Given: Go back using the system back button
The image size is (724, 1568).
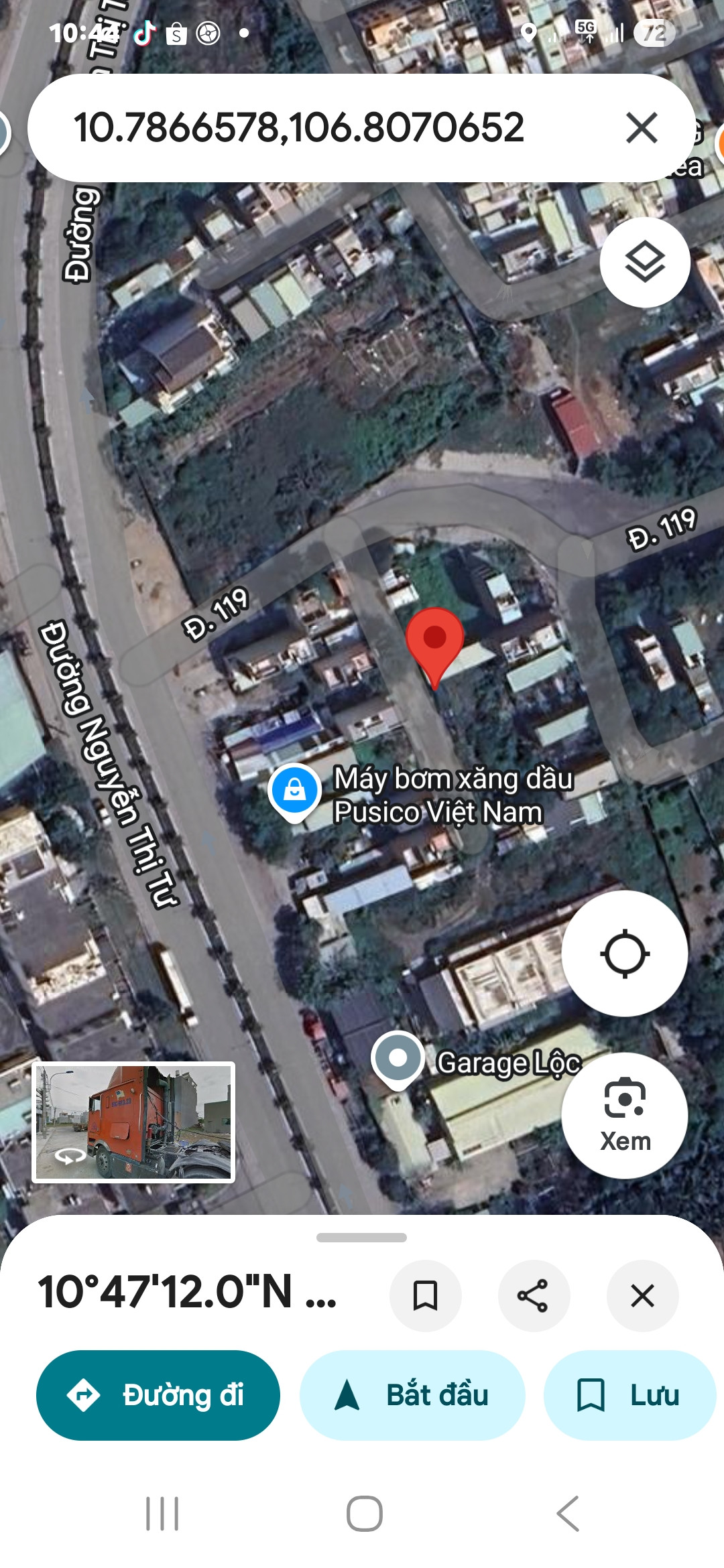Looking at the screenshot, I should click(x=567, y=1514).
